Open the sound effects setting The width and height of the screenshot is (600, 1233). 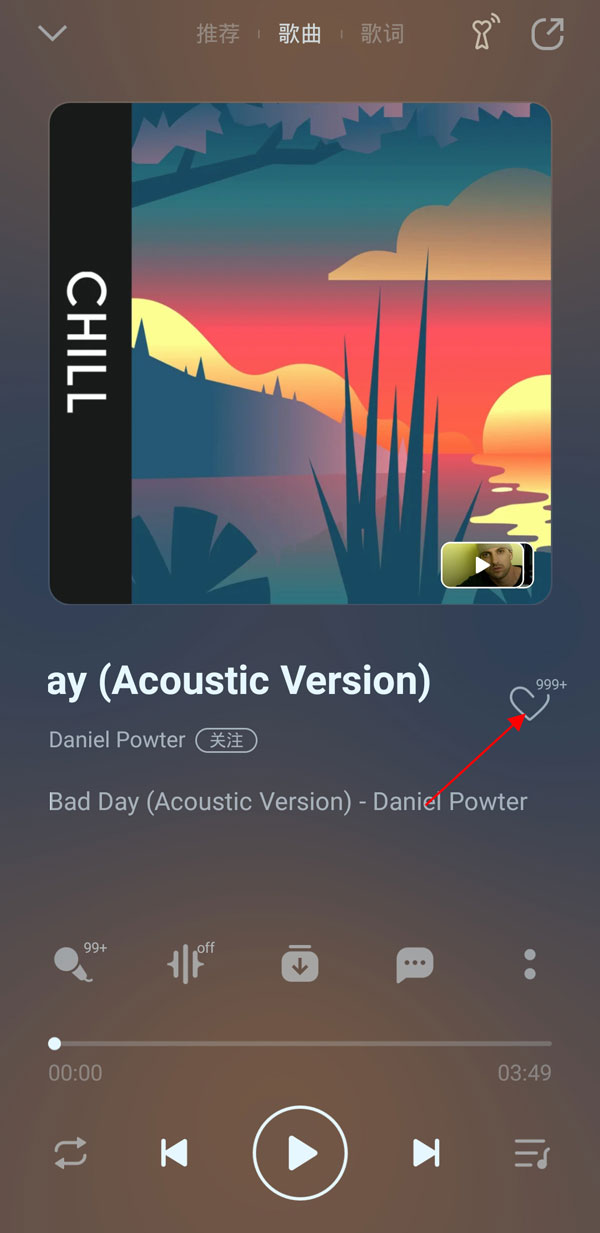point(186,964)
